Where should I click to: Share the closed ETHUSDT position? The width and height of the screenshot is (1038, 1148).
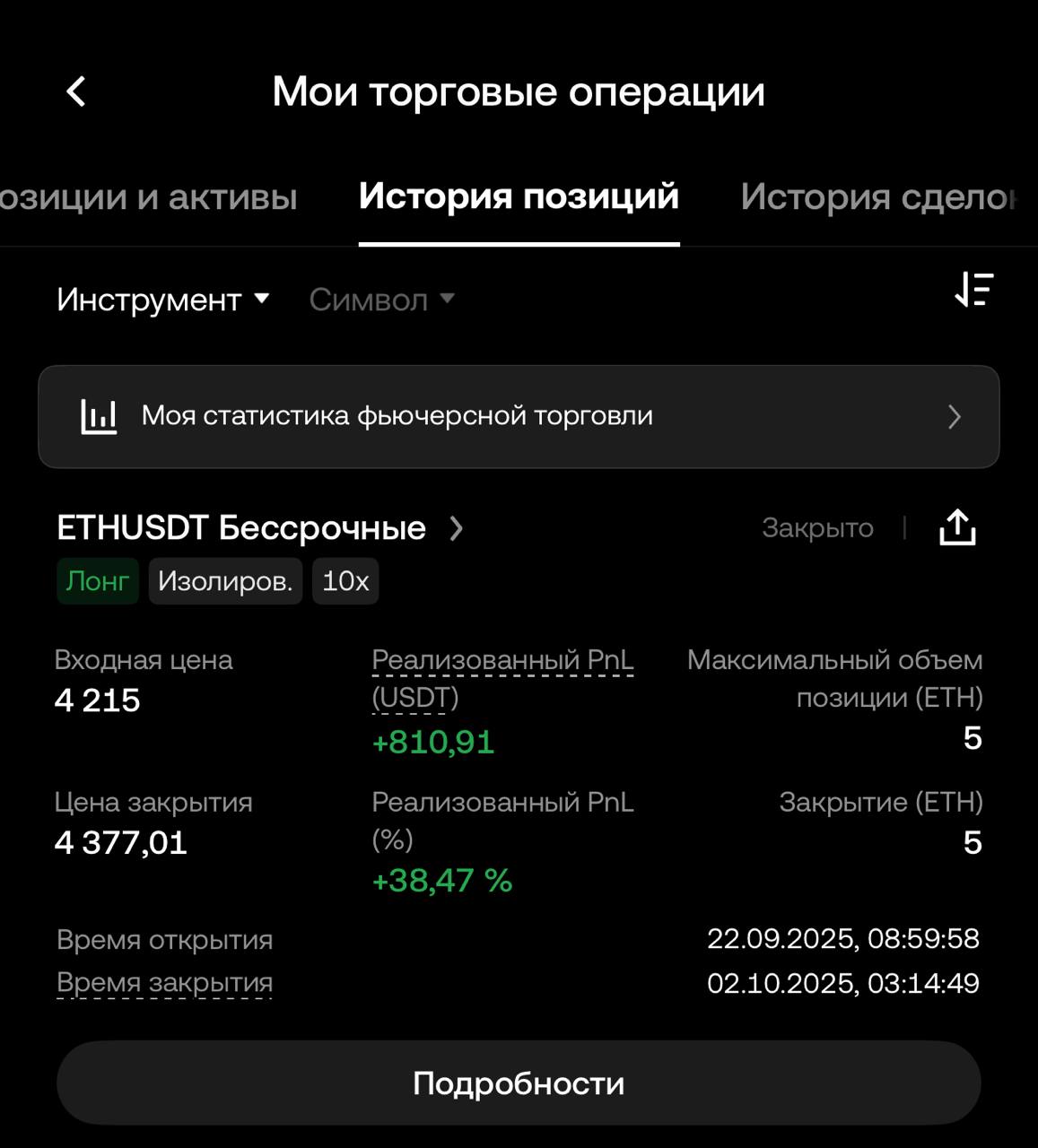tap(957, 527)
